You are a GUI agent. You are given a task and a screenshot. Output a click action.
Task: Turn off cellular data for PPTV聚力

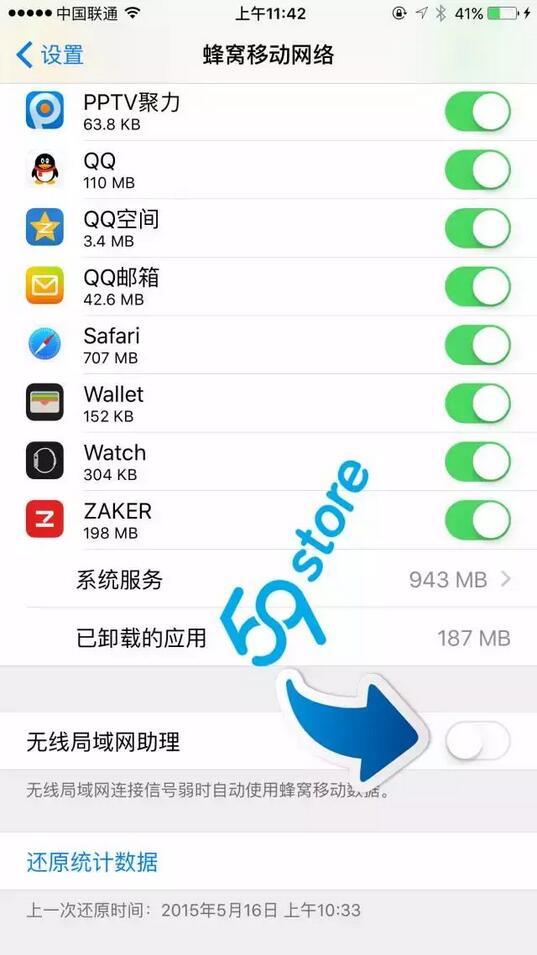(x=477, y=111)
